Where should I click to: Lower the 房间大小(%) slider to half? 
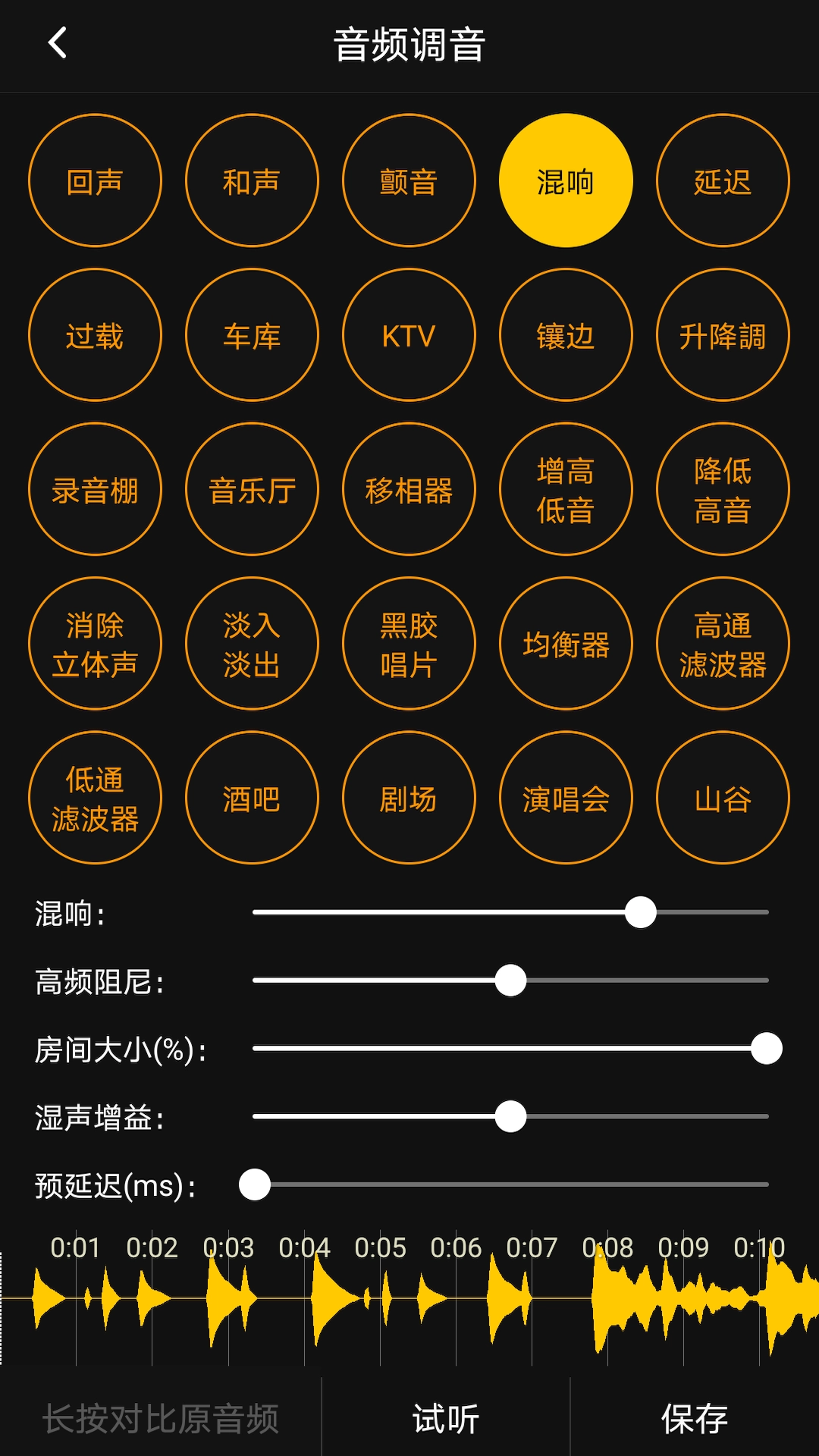click(x=510, y=1049)
